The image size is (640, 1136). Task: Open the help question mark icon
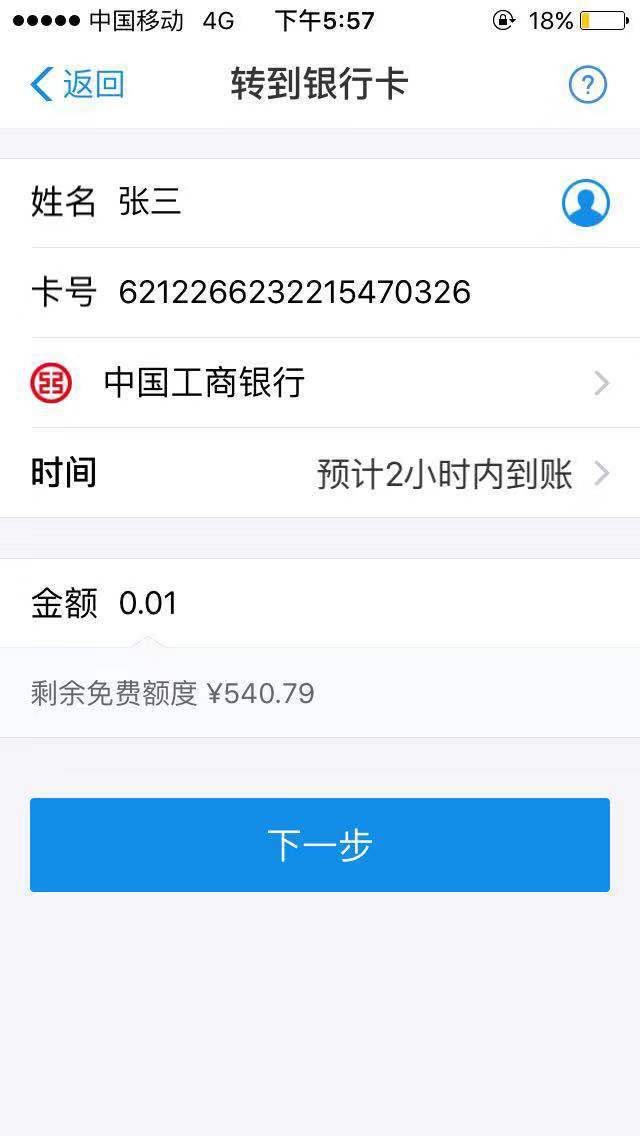(587, 85)
